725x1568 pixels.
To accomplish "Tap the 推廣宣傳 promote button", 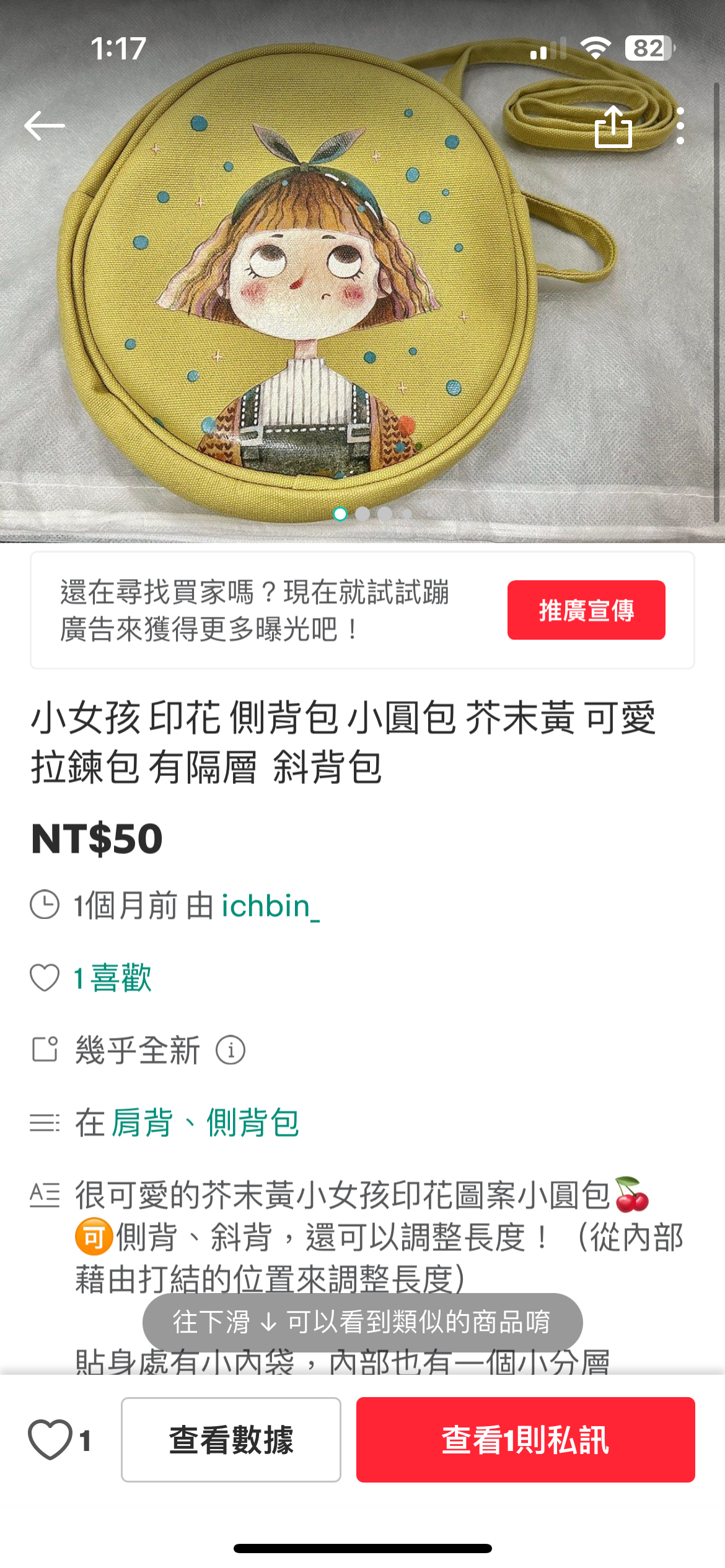I will [586, 610].
